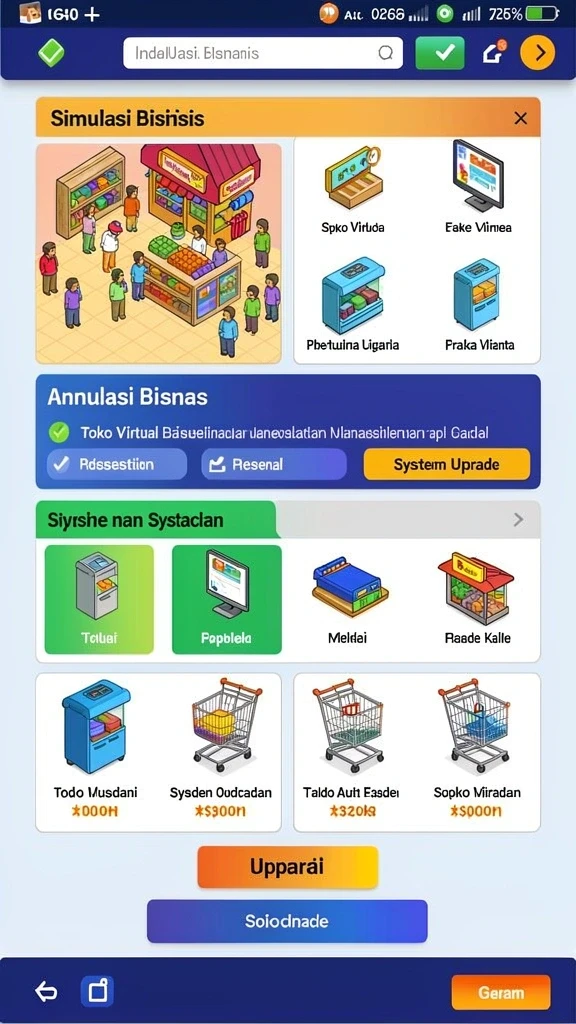576x1024 pixels.
Task: Open the Eake Vlimea item
Action: coord(479,188)
